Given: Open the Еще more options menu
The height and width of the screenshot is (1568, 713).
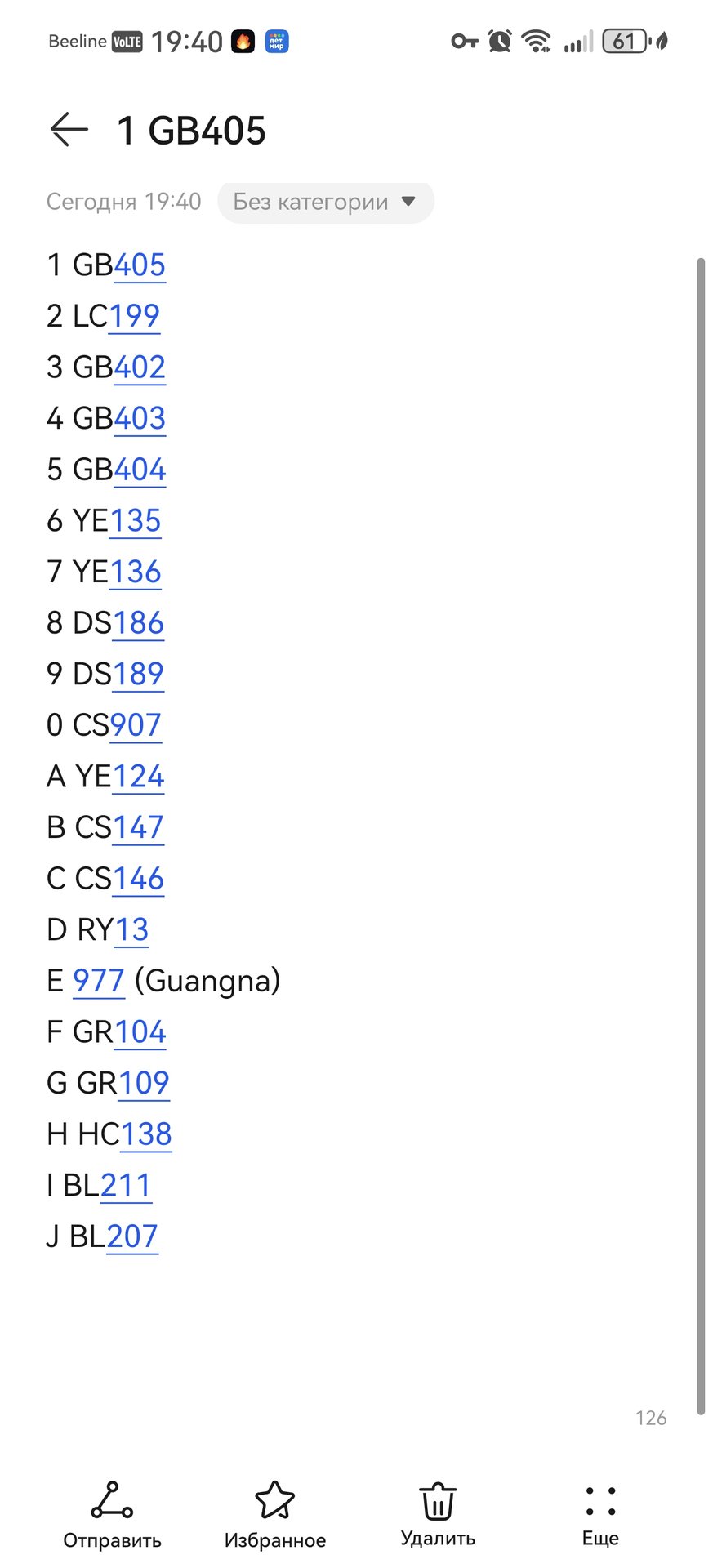Looking at the screenshot, I should tap(600, 1515).
